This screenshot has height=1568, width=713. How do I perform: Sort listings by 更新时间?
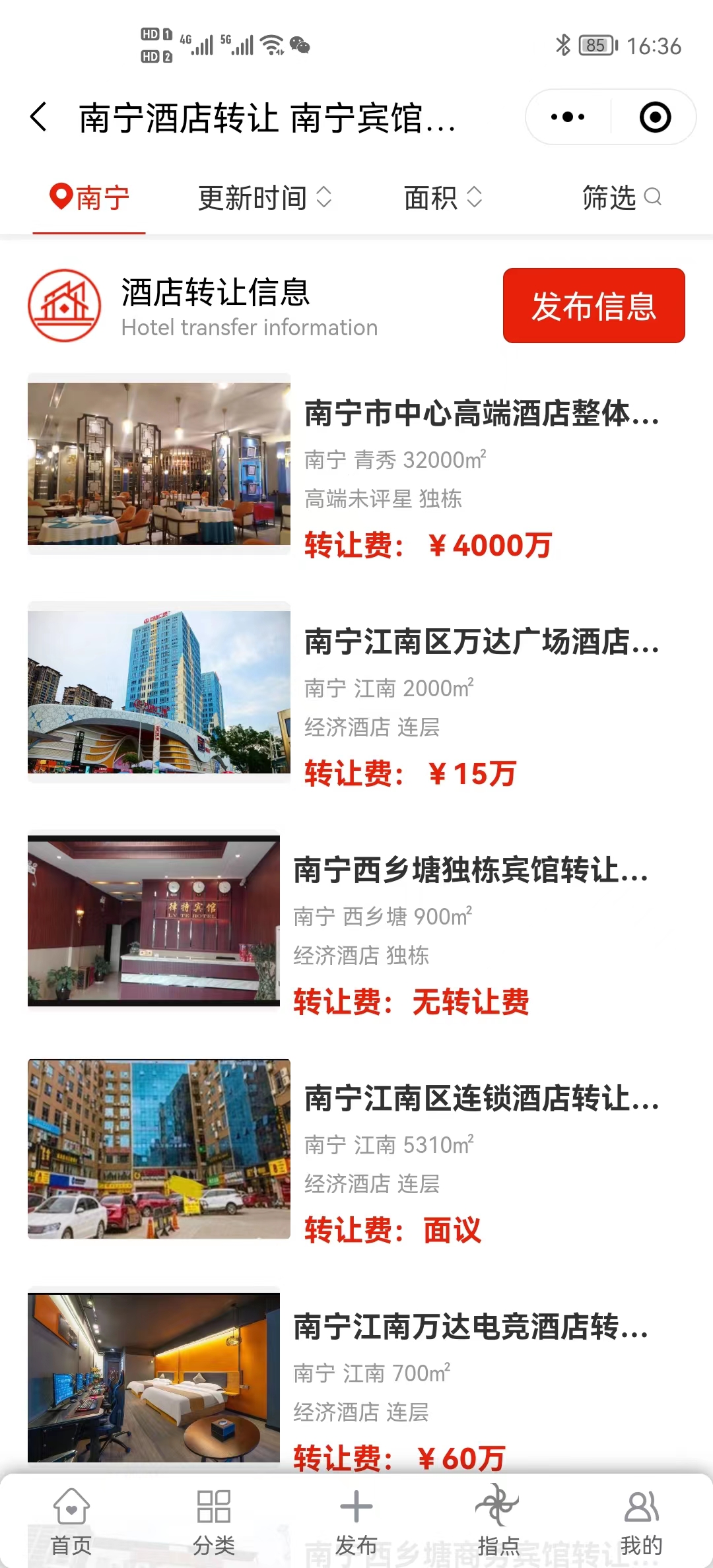264,198
